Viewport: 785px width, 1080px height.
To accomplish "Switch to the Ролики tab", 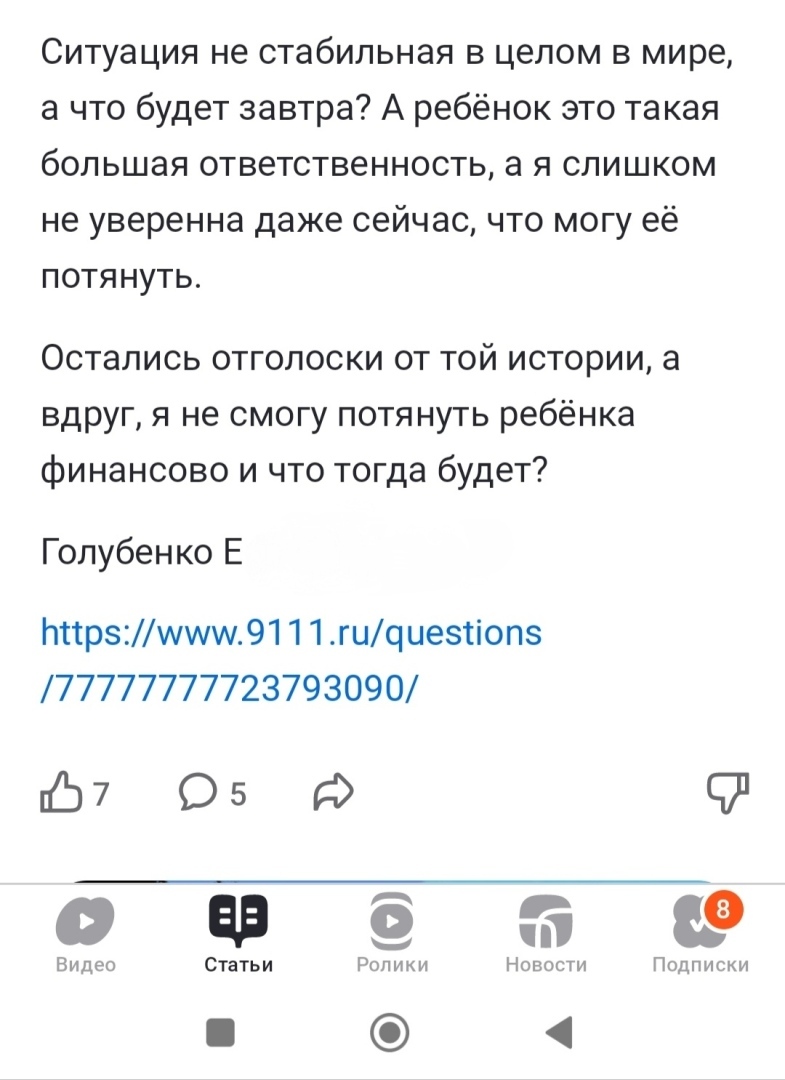I will click(x=392, y=934).
